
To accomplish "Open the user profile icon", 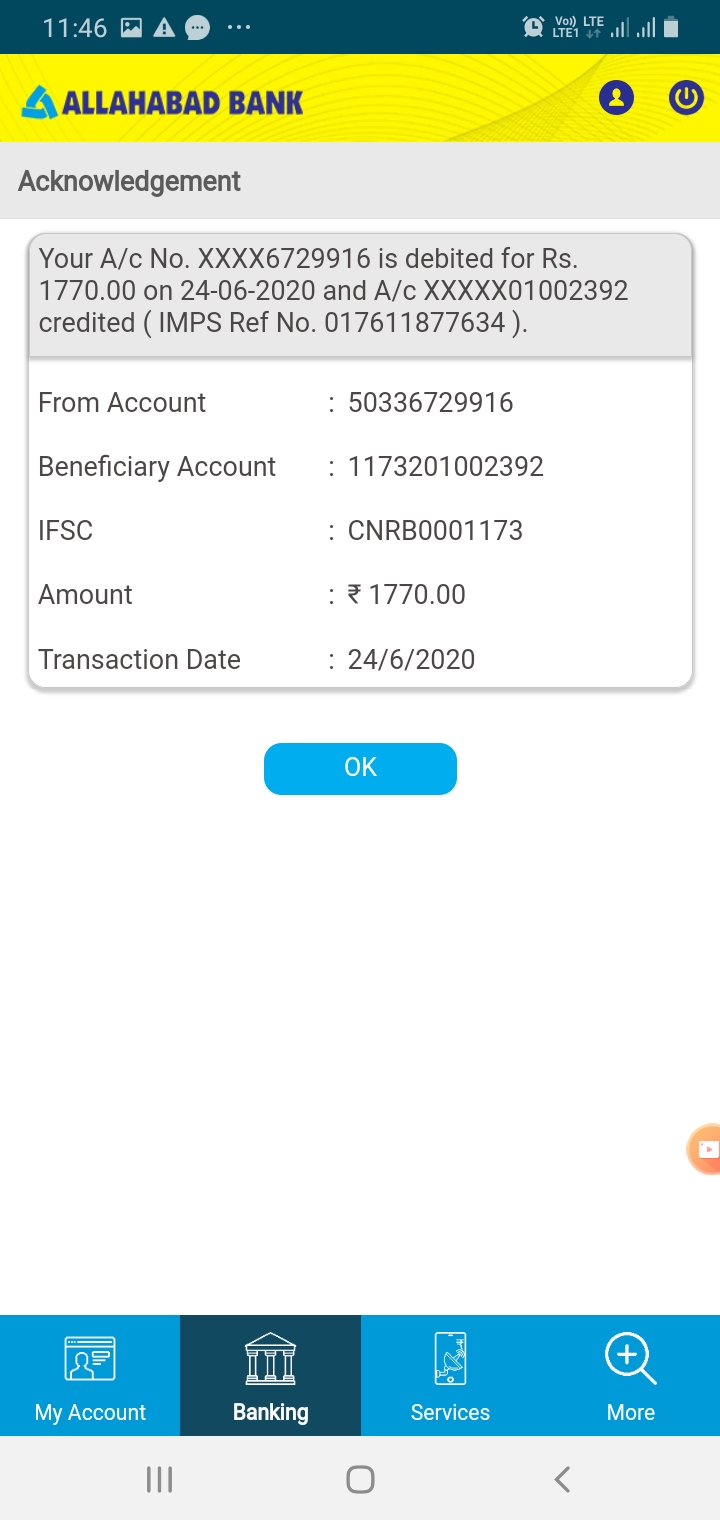I will (616, 98).
